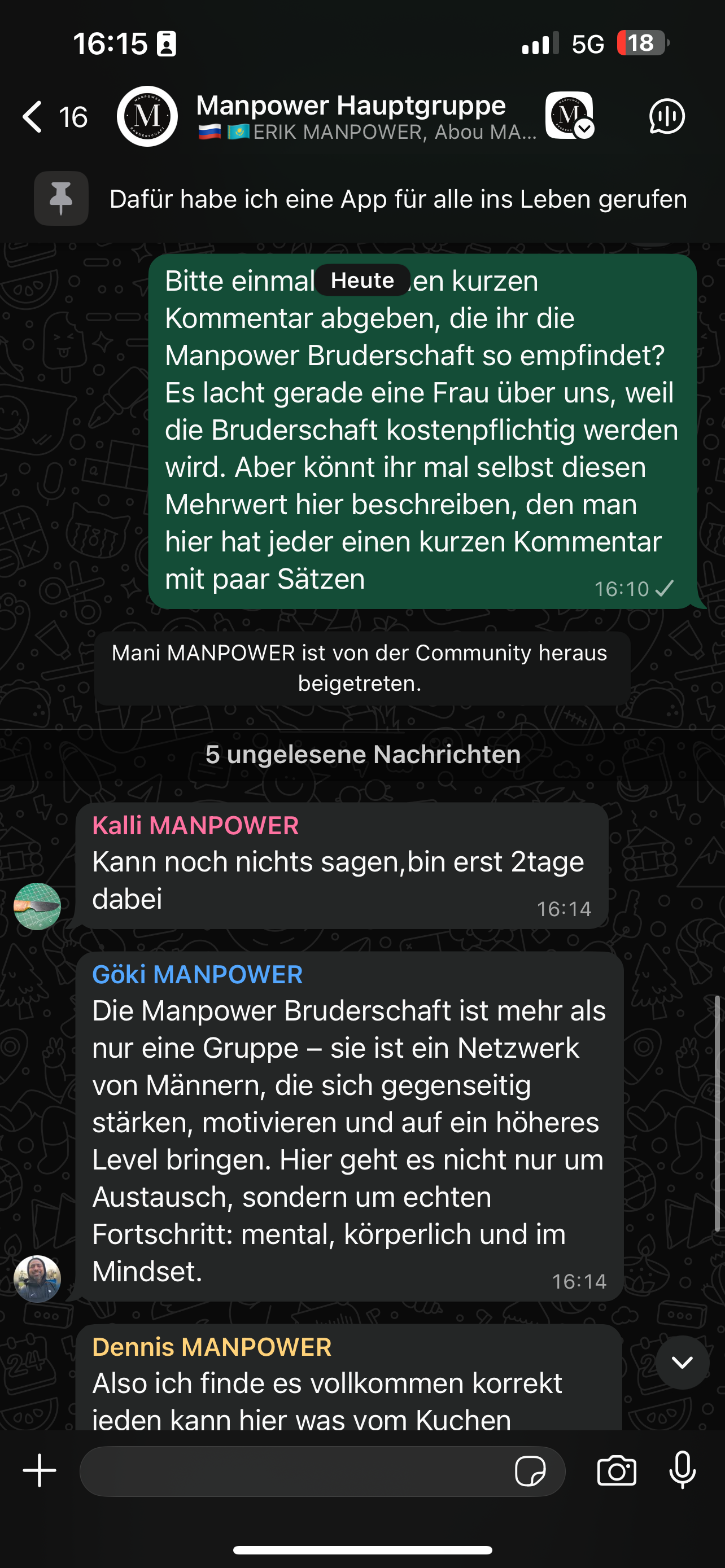
Task: Open the community groups switcher icon
Action: tap(569, 116)
